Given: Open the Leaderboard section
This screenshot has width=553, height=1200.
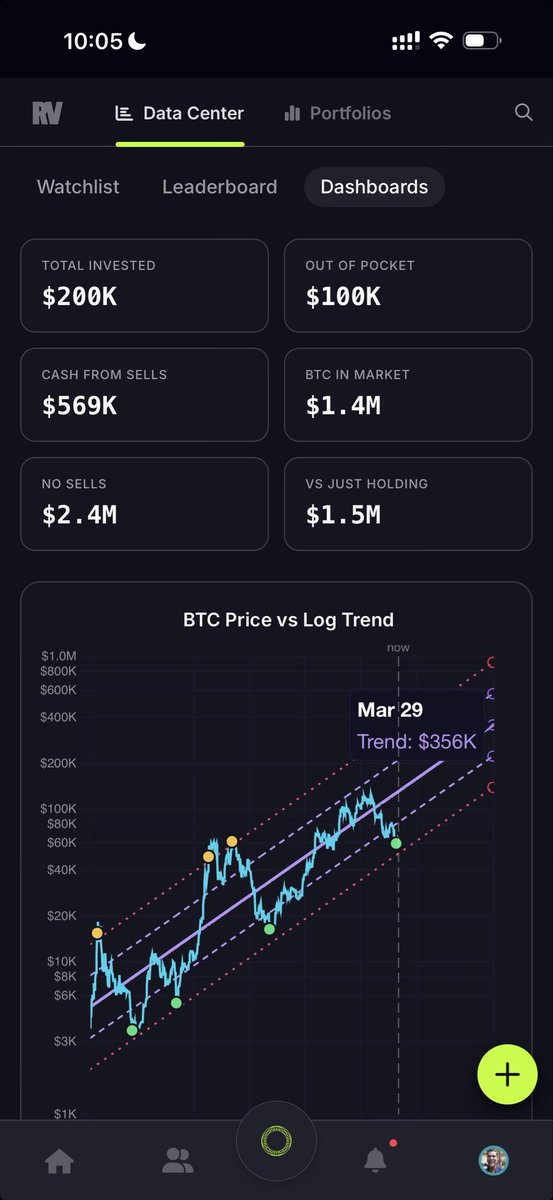Looking at the screenshot, I should click(x=219, y=187).
